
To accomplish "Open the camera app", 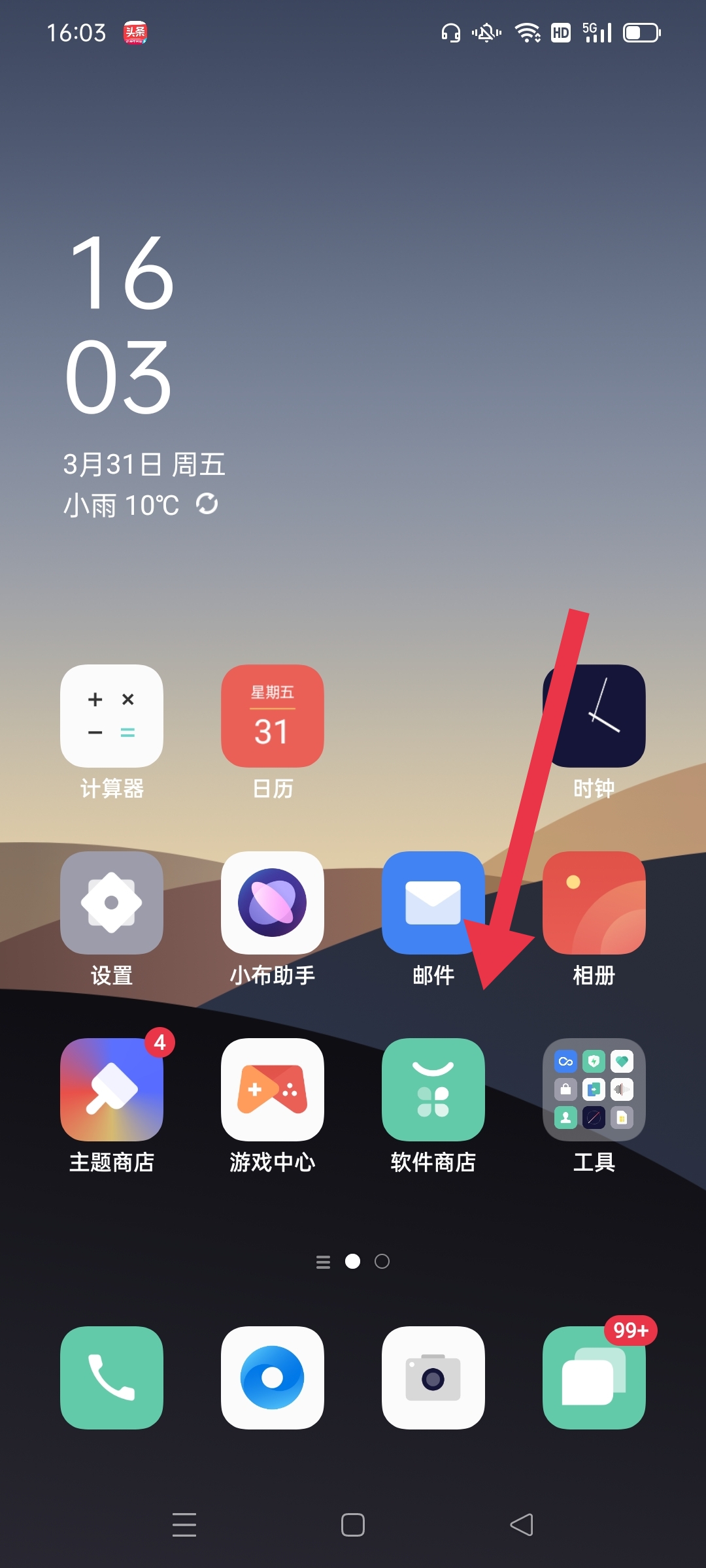I will 433,1377.
